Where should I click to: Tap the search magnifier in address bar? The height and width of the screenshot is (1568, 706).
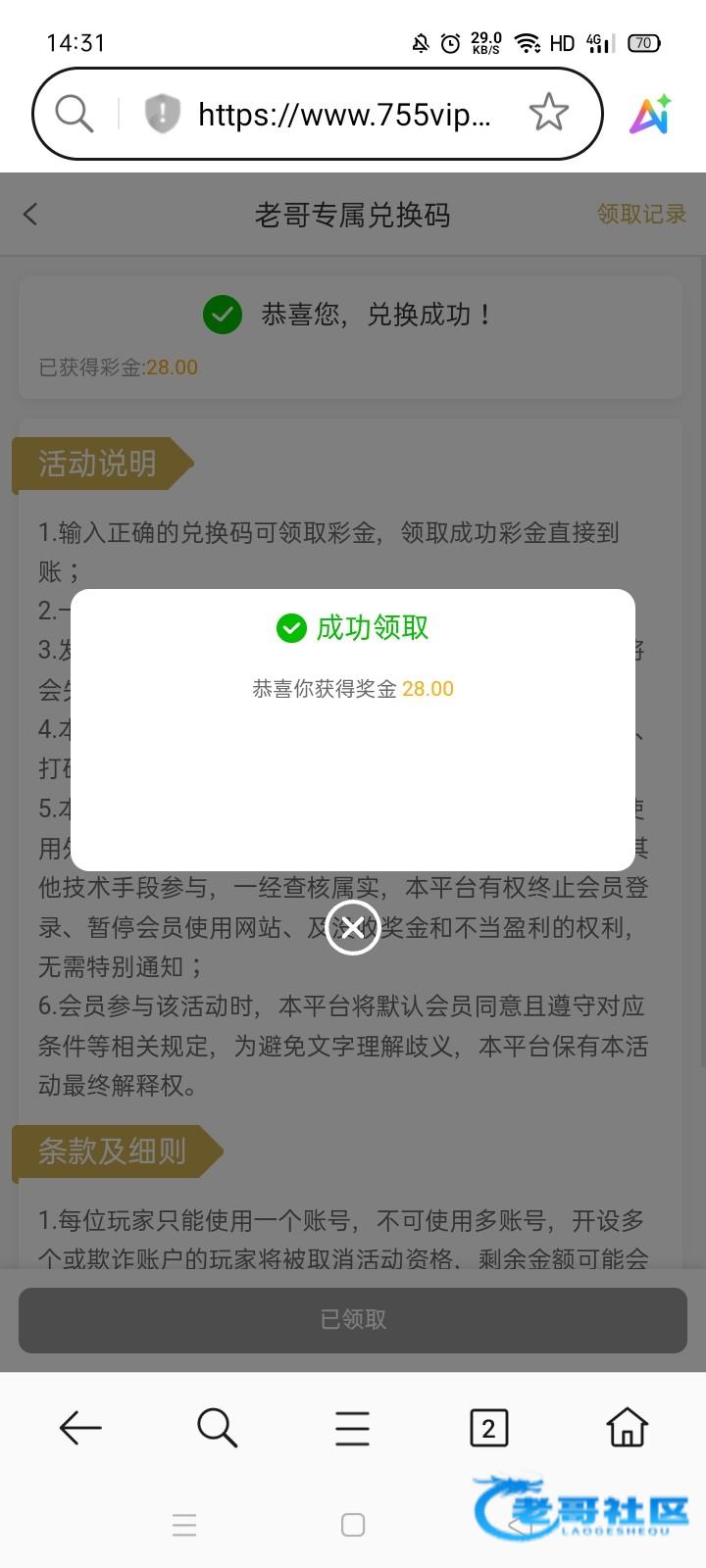click(x=75, y=114)
